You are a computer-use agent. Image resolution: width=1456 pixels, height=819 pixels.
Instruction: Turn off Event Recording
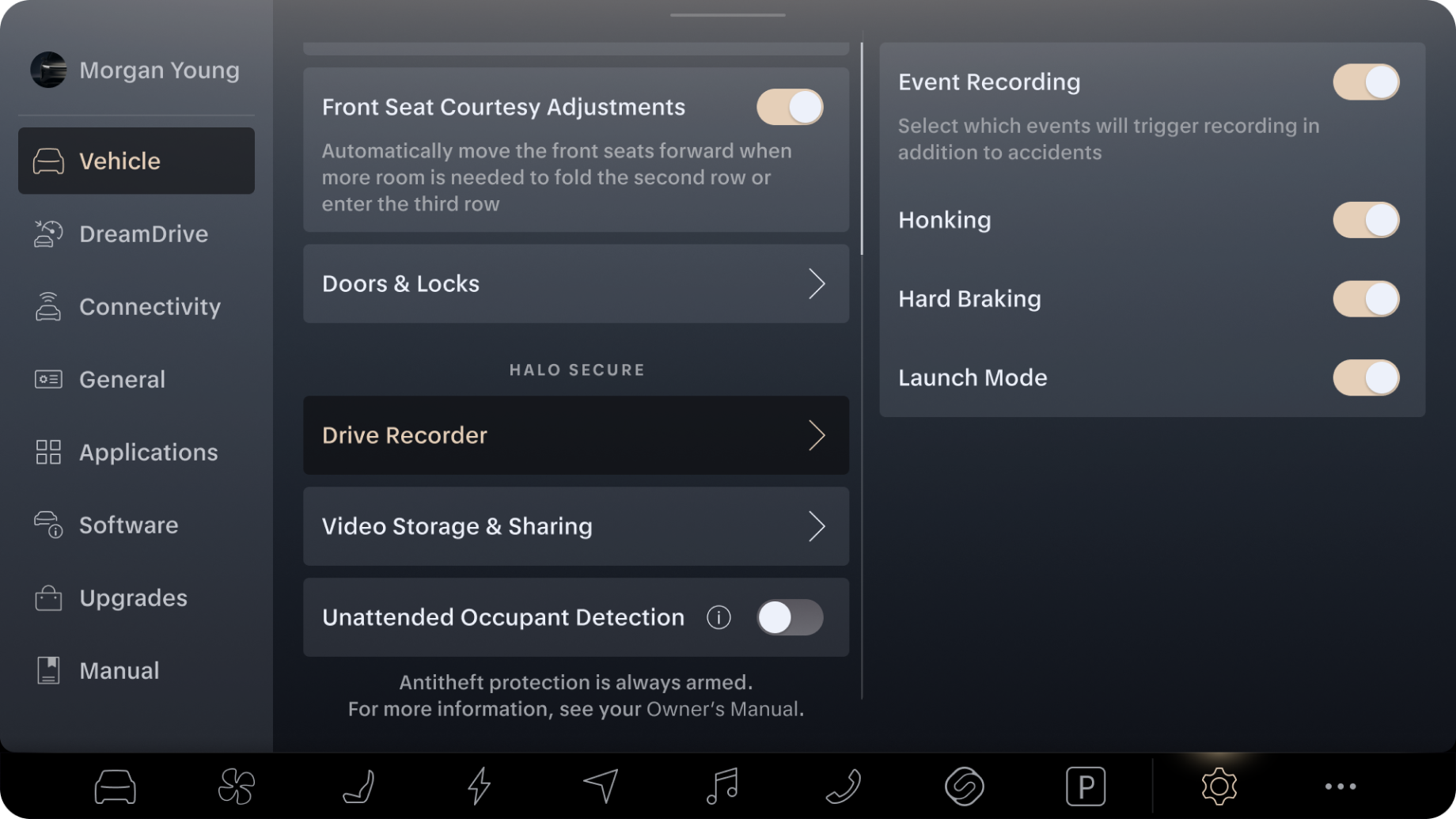pos(1365,82)
